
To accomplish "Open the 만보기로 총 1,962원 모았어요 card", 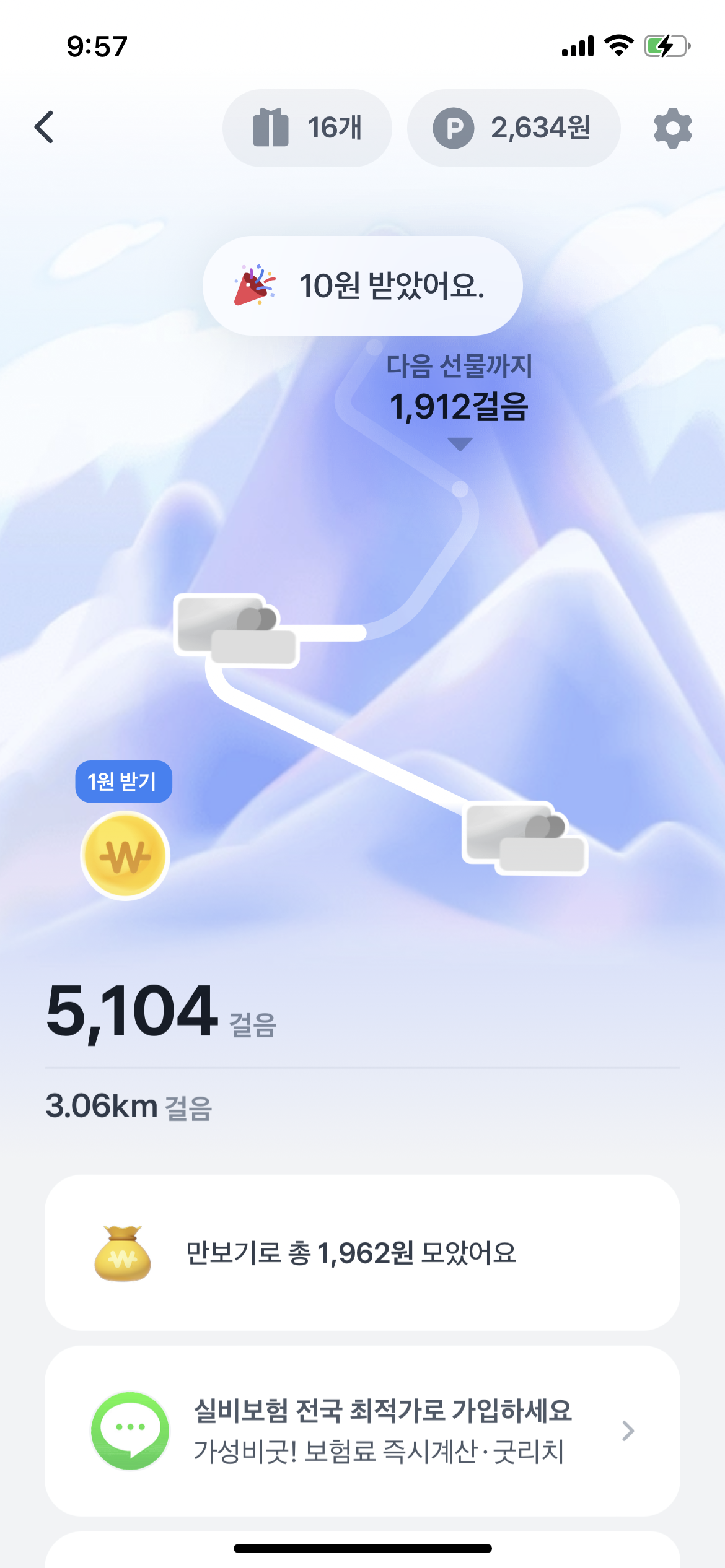I will click(x=362, y=1252).
